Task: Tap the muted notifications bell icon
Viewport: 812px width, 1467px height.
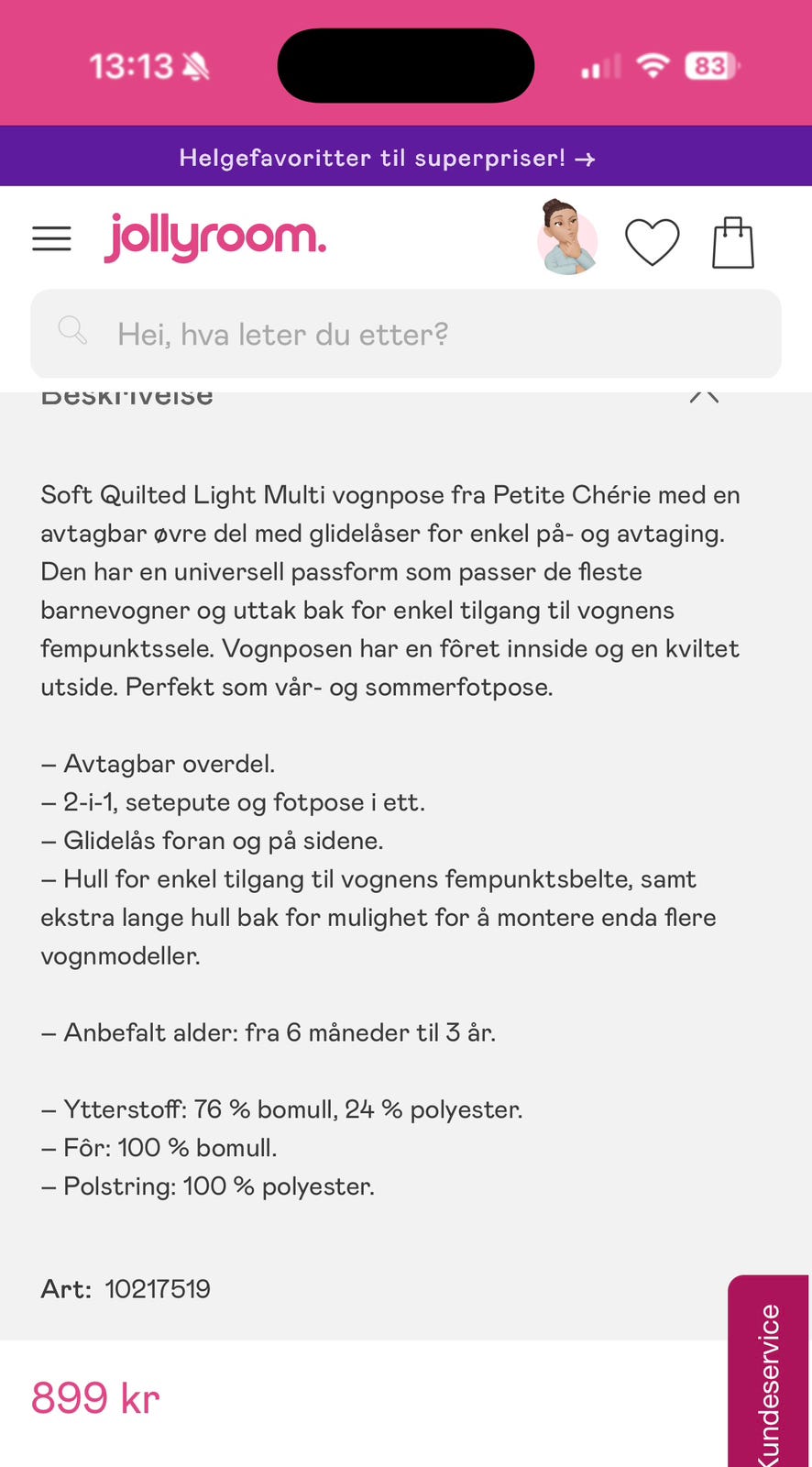Action: click(193, 65)
